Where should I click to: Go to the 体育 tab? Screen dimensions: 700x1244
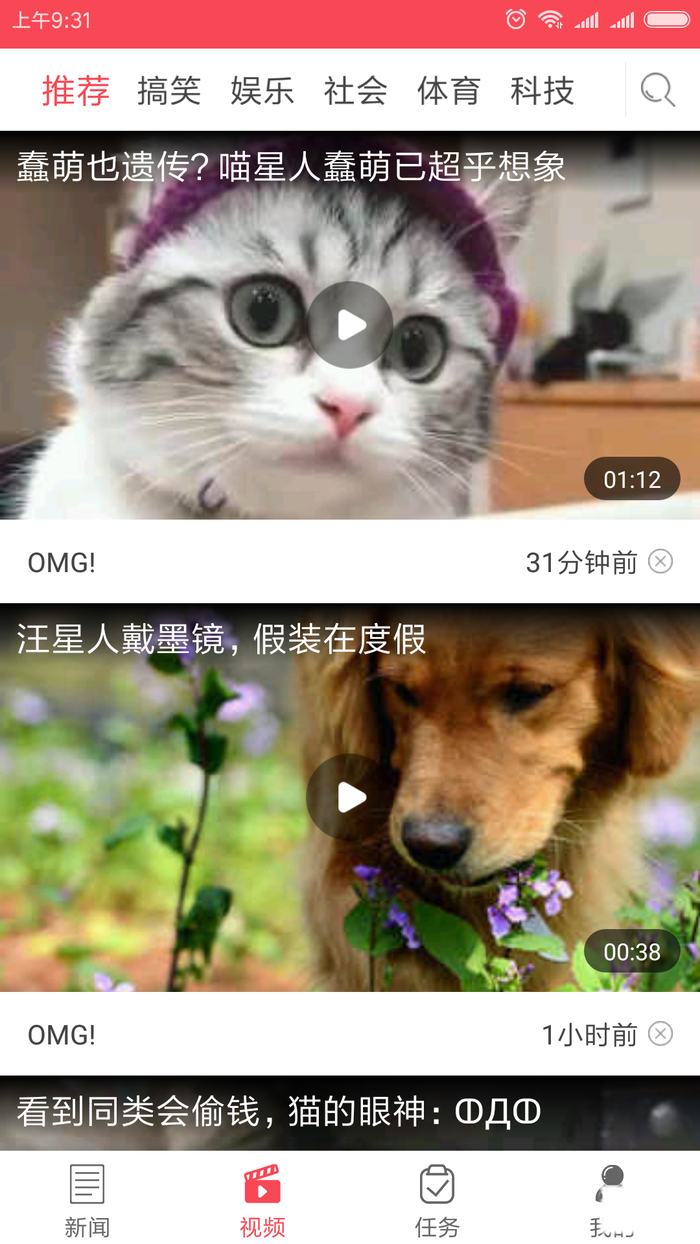448,90
